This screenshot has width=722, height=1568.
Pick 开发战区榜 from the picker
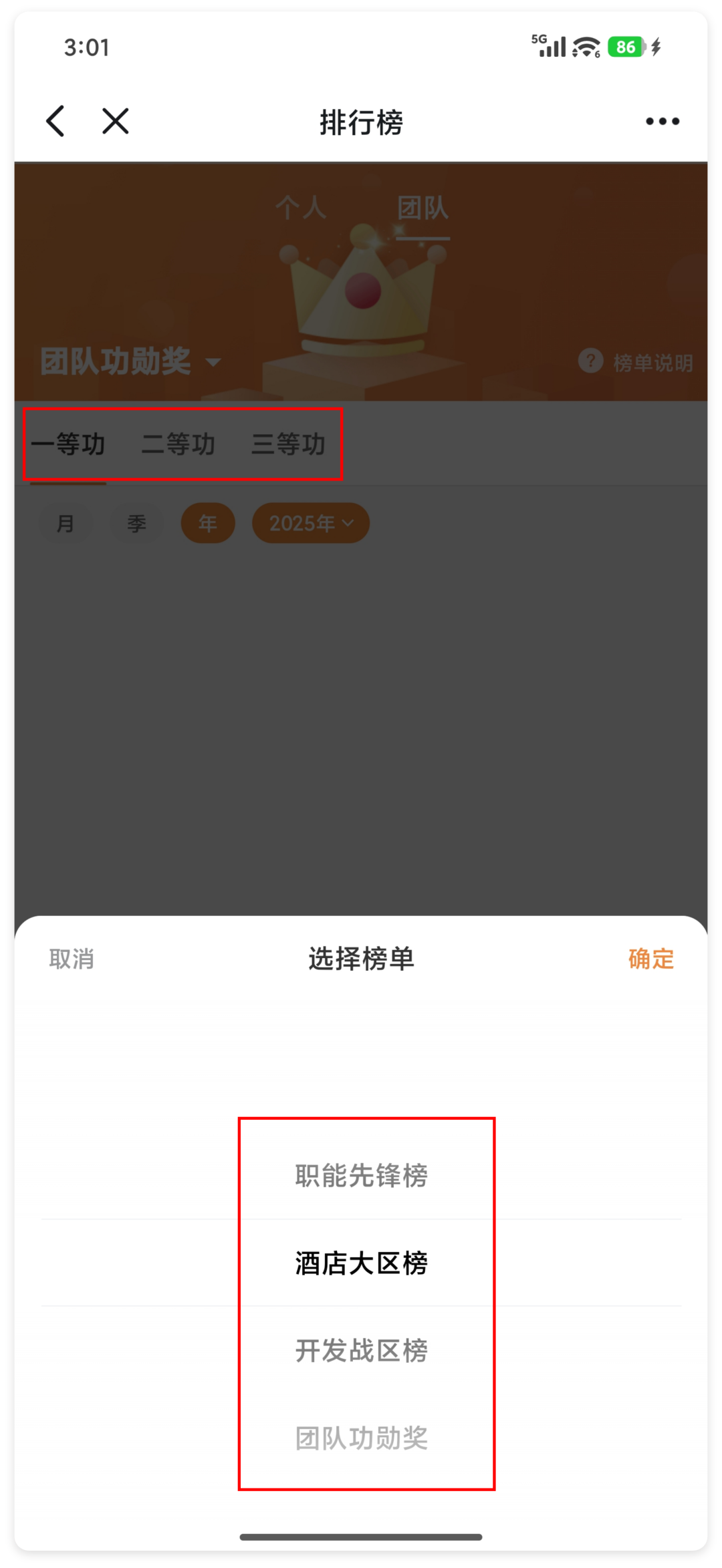(x=361, y=1350)
